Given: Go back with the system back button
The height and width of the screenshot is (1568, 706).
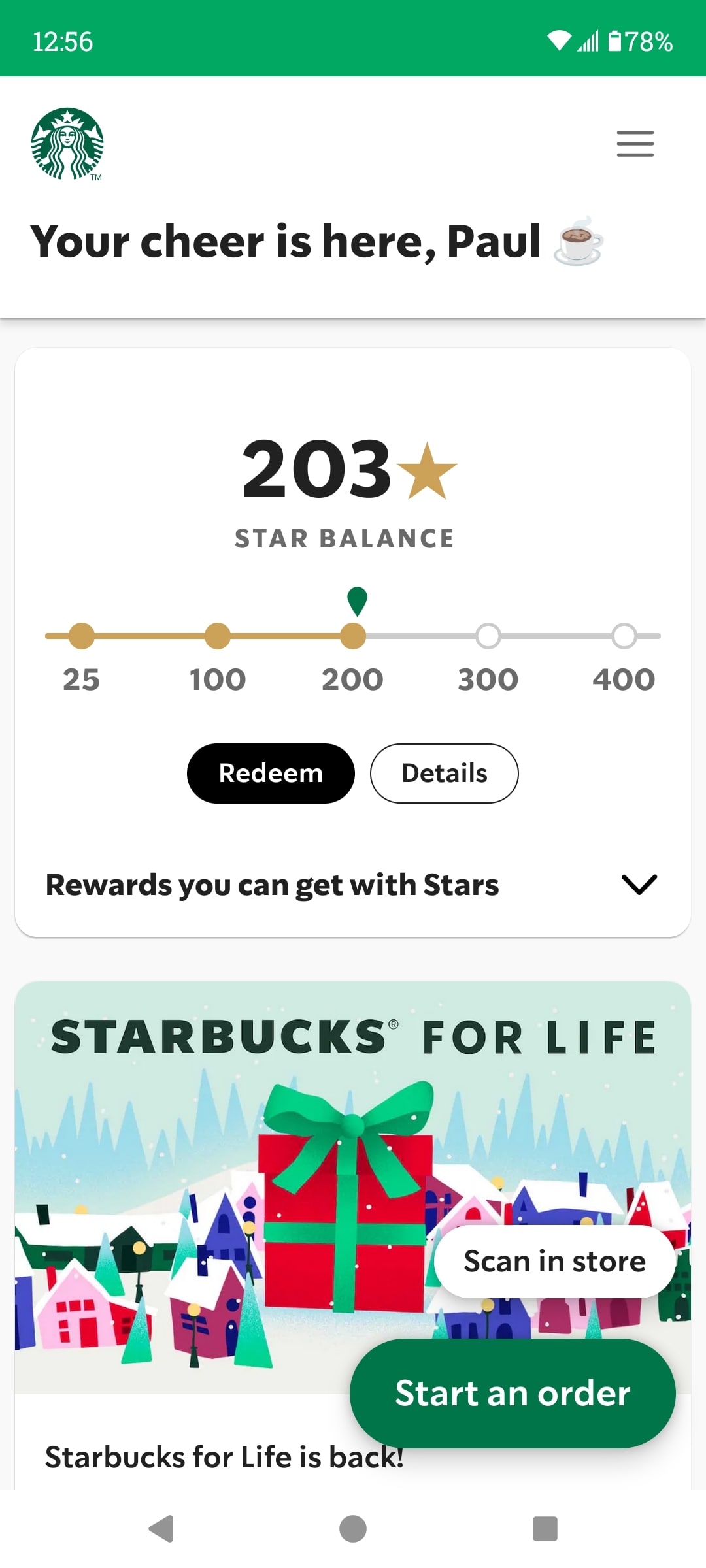Looking at the screenshot, I should (x=161, y=1529).
